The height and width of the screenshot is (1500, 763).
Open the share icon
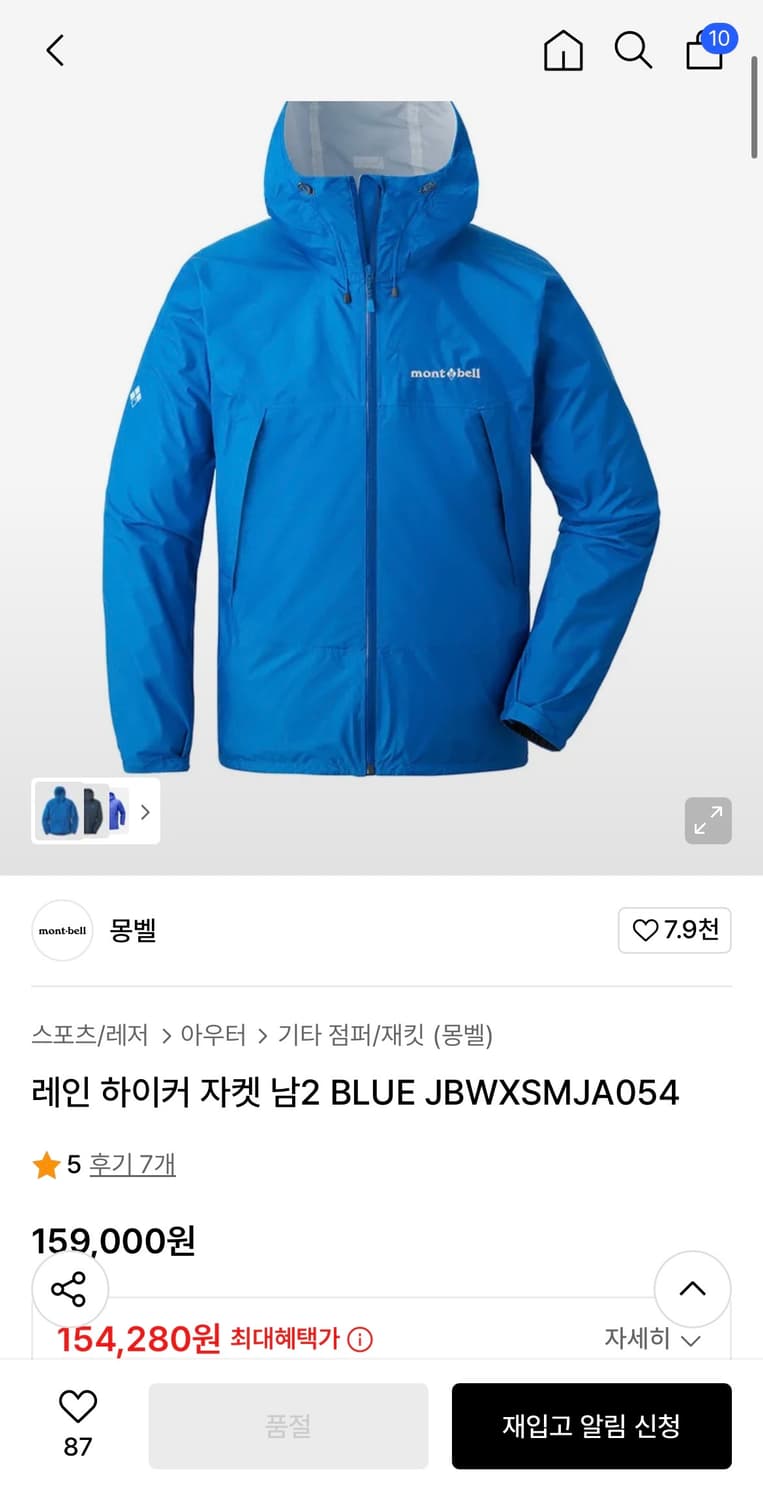70,1289
